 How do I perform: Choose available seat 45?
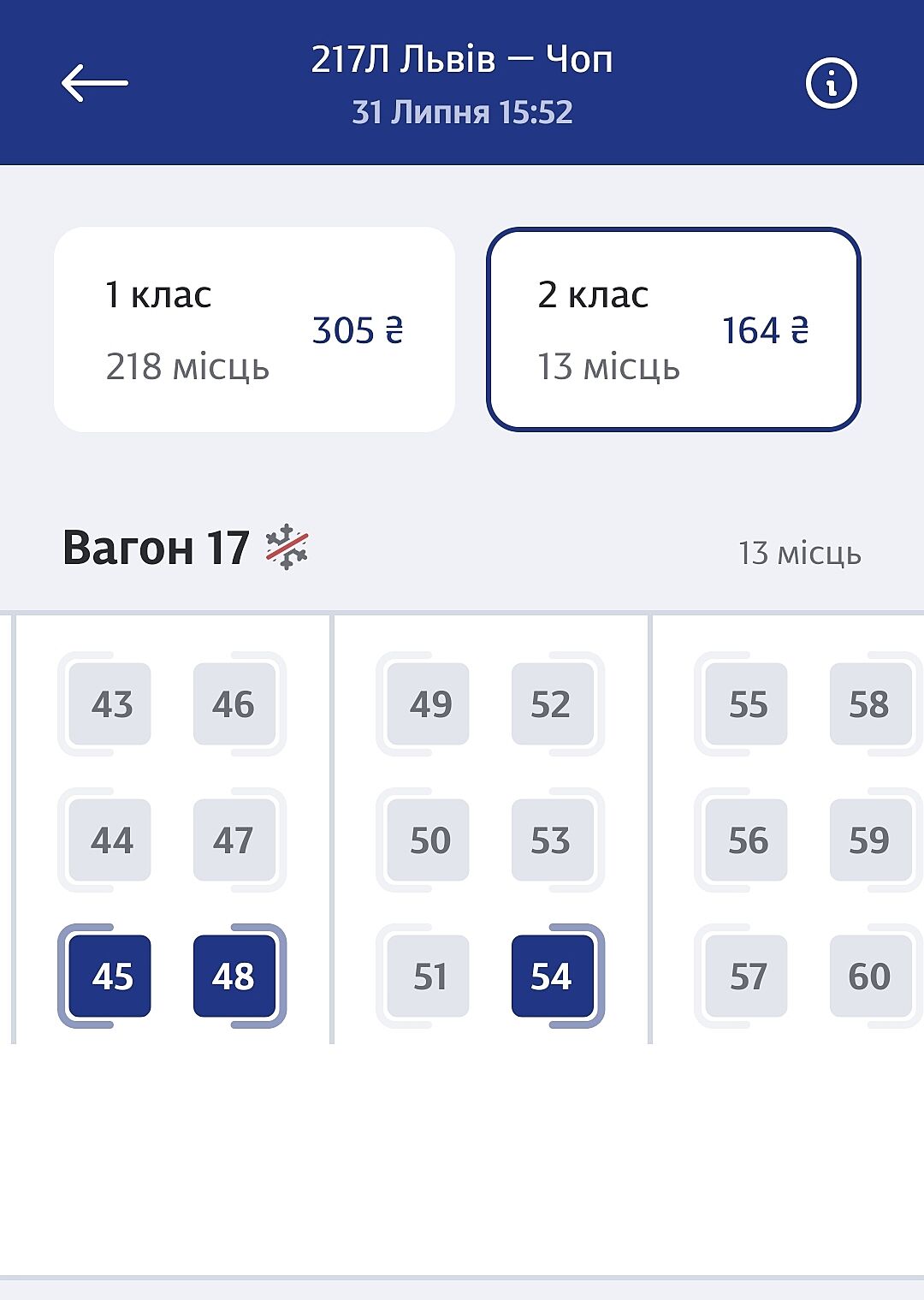pos(110,976)
